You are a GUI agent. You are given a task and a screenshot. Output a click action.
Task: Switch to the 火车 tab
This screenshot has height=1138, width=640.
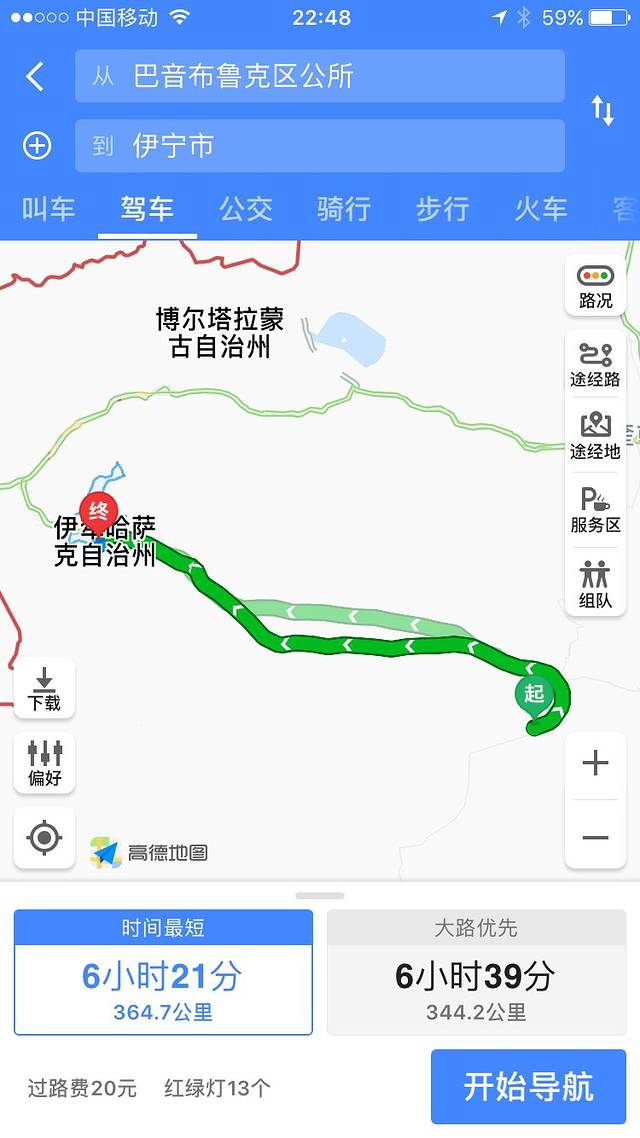click(x=540, y=208)
